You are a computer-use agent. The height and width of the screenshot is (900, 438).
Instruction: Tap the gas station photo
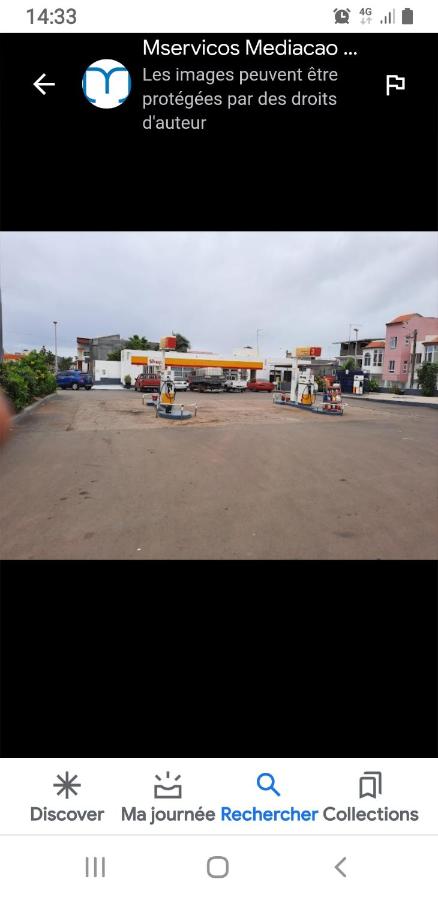[x=219, y=395]
